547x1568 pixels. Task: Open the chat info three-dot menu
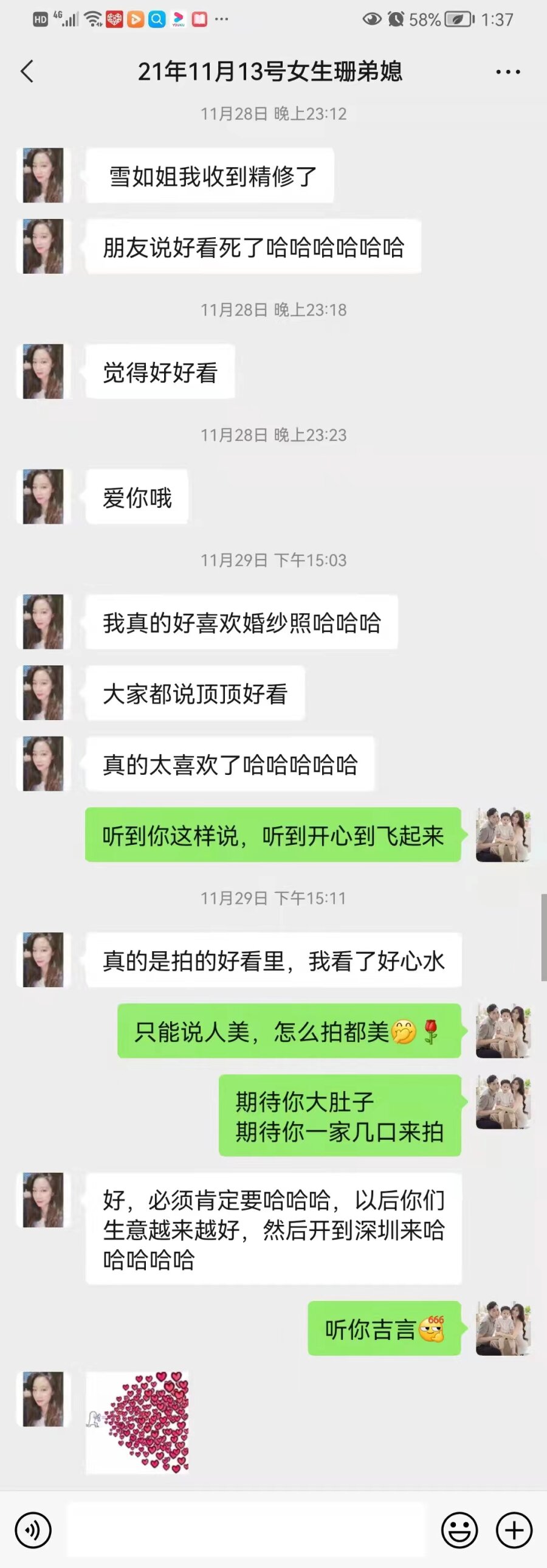pyautogui.click(x=507, y=72)
